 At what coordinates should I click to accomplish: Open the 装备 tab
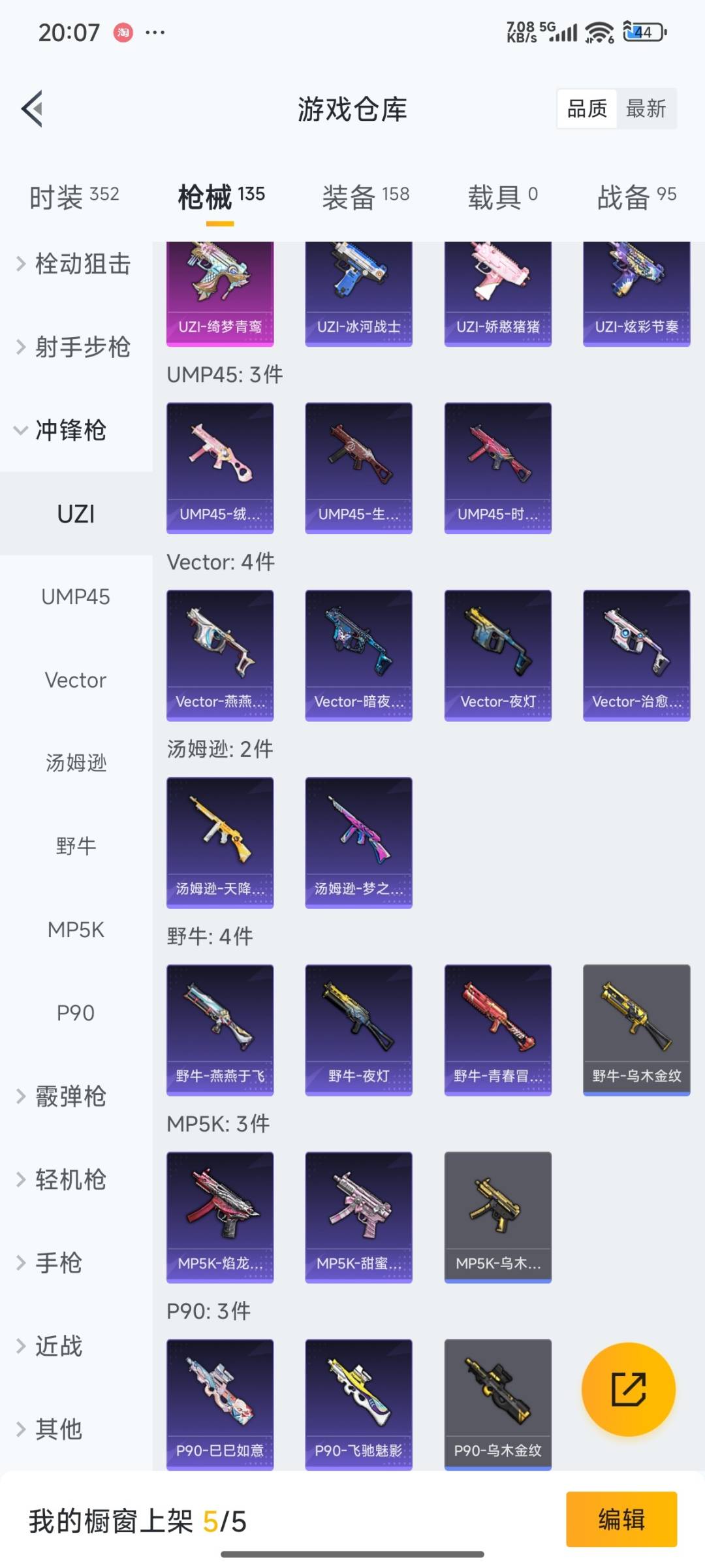tap(366, 196)
